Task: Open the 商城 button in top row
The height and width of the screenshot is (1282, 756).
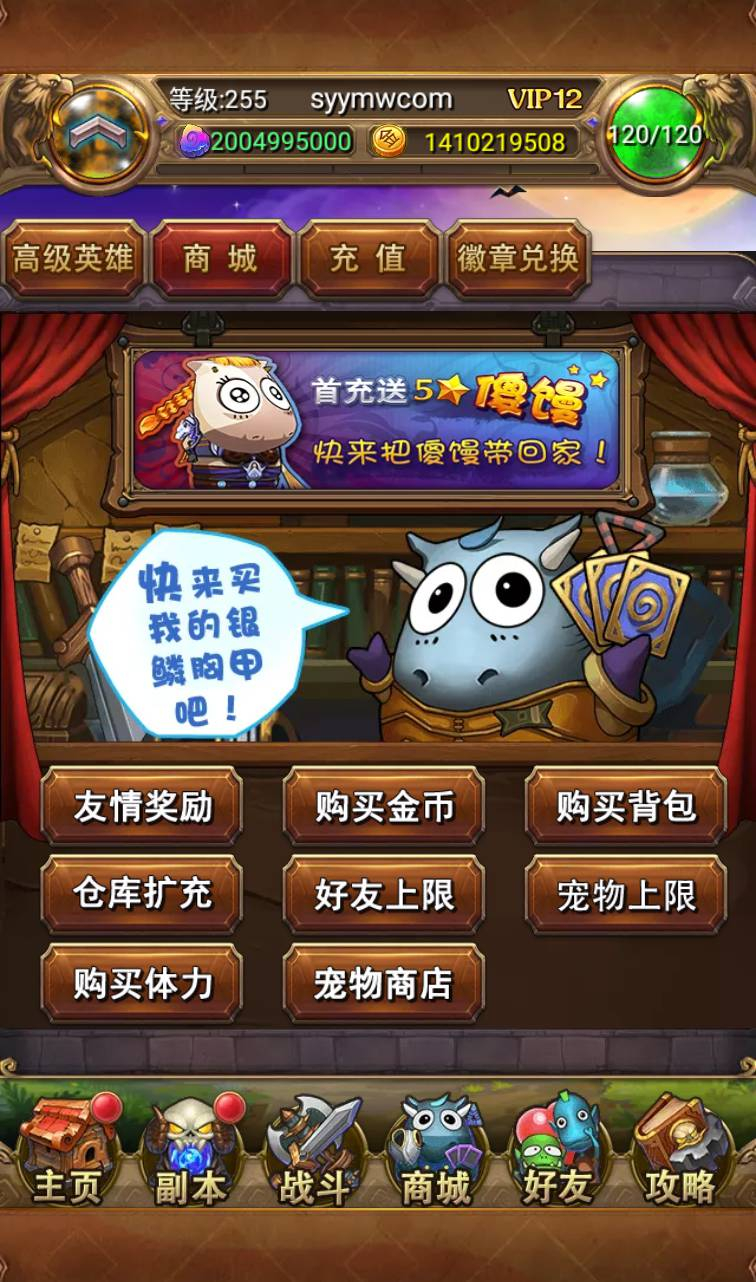Action: (221, 259)
